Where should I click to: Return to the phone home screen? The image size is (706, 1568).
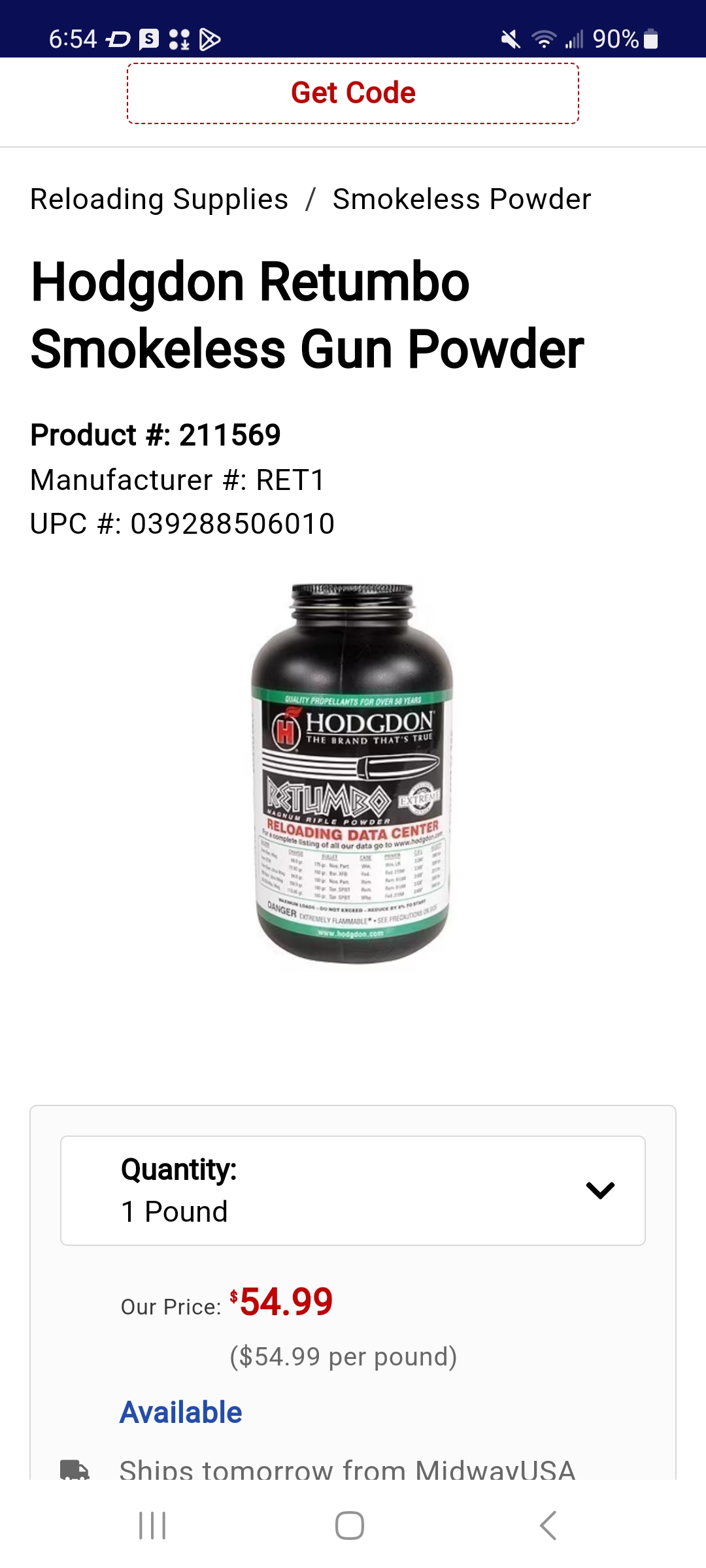click(x=350, y=1526)
